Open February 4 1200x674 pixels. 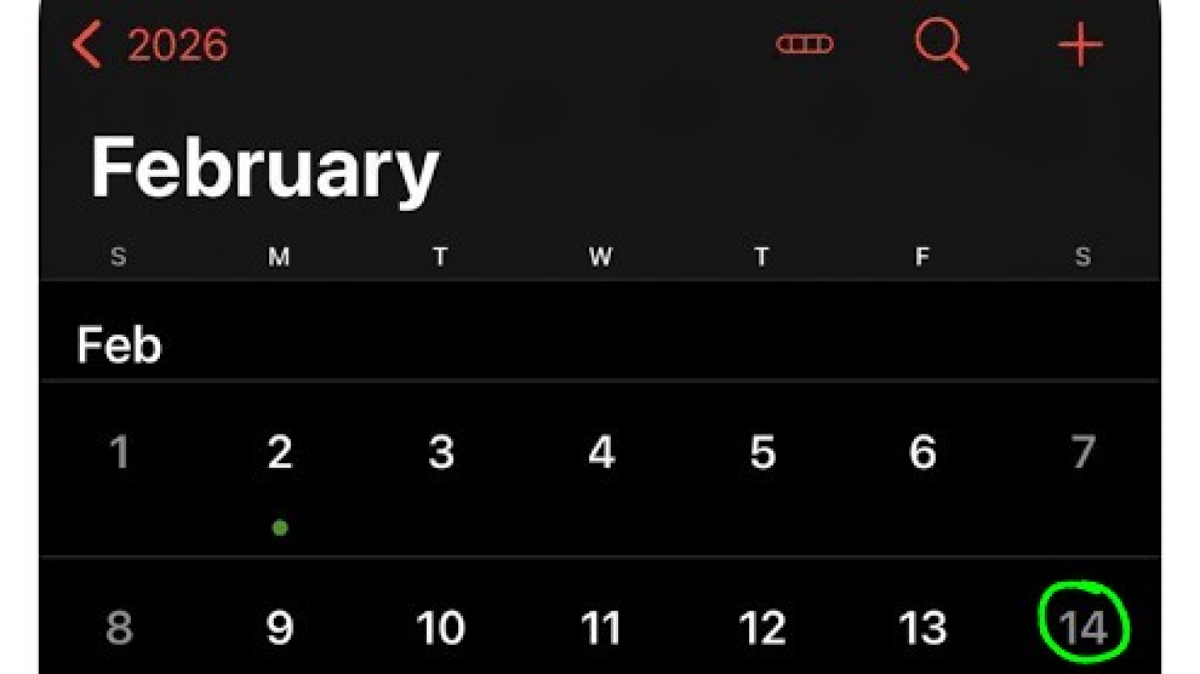[601, 453]
